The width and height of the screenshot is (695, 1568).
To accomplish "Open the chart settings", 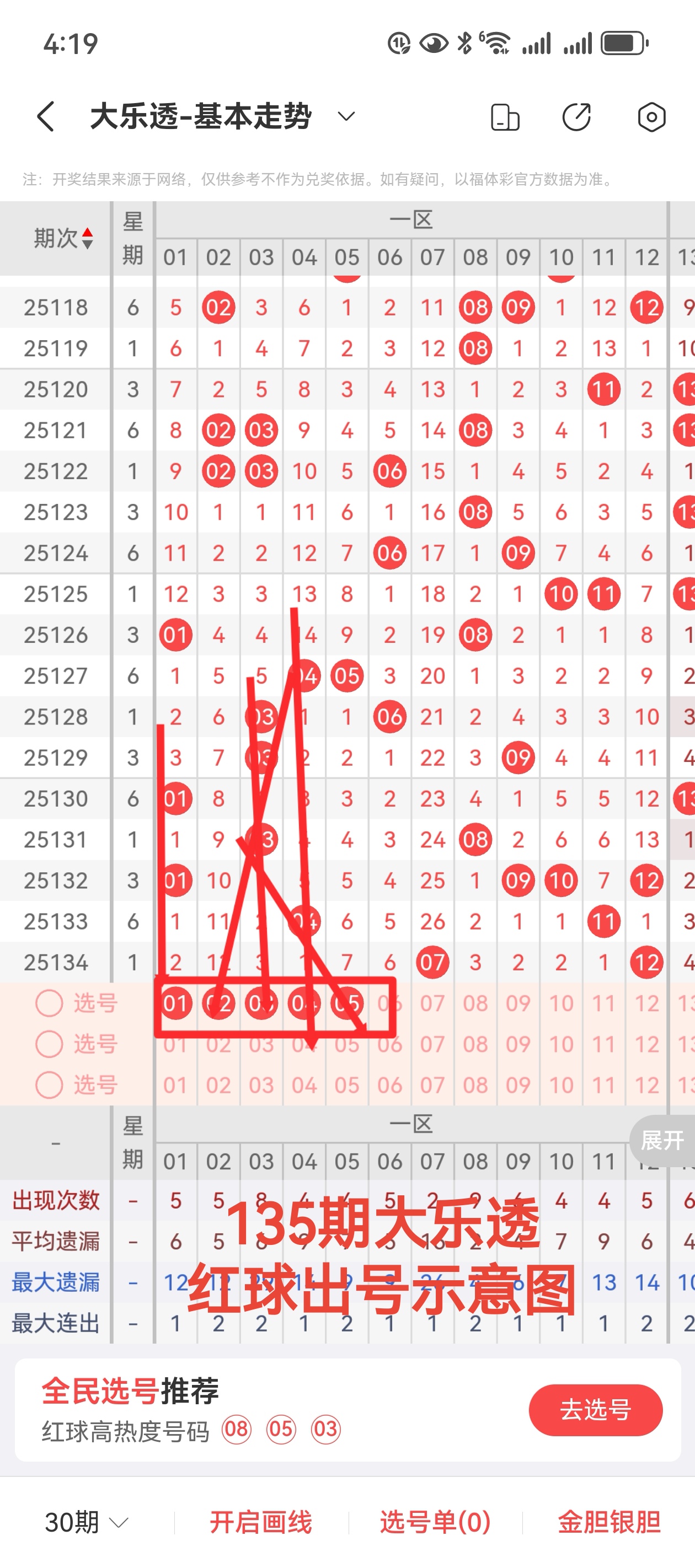I will tap(651, 117).
